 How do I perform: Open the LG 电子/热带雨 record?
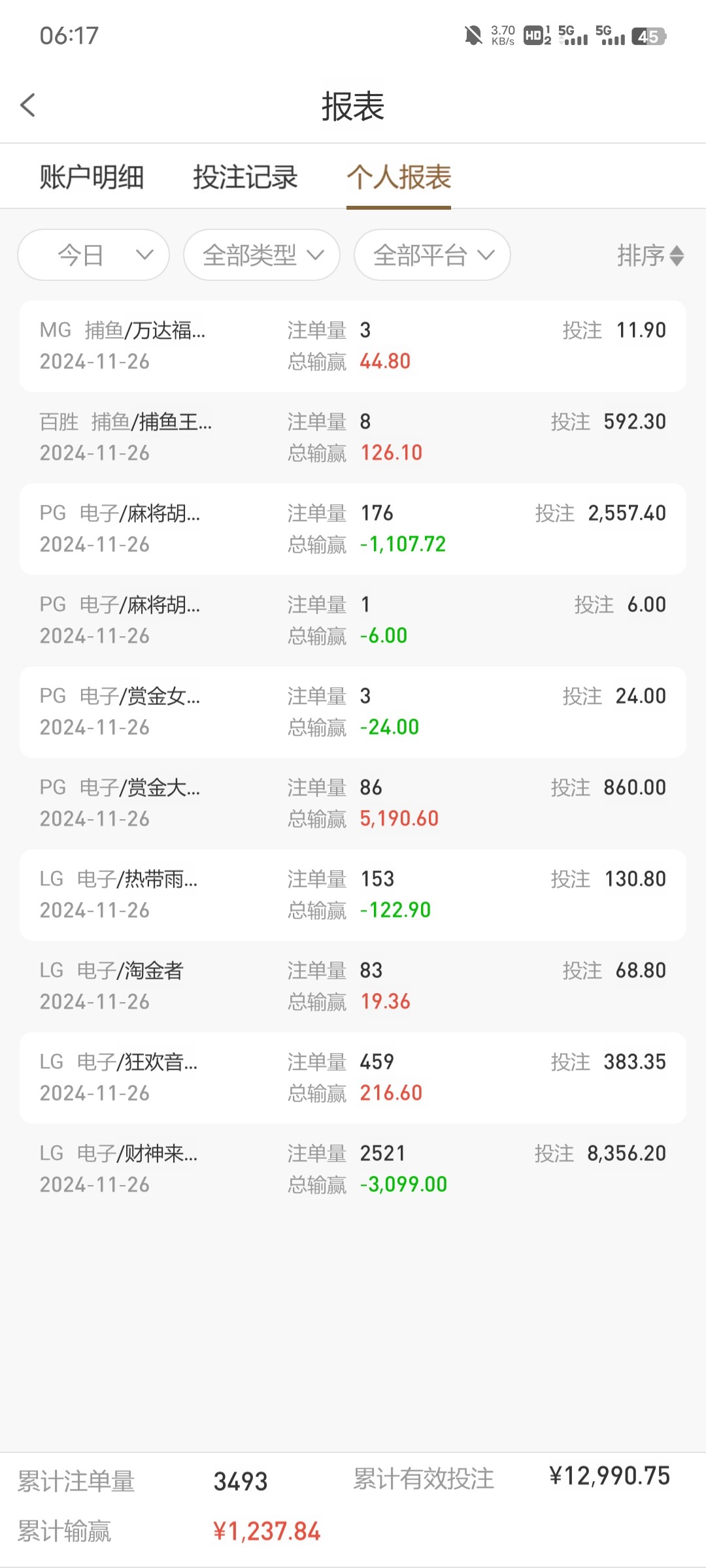pyautogui.click(x=353, y=895)
